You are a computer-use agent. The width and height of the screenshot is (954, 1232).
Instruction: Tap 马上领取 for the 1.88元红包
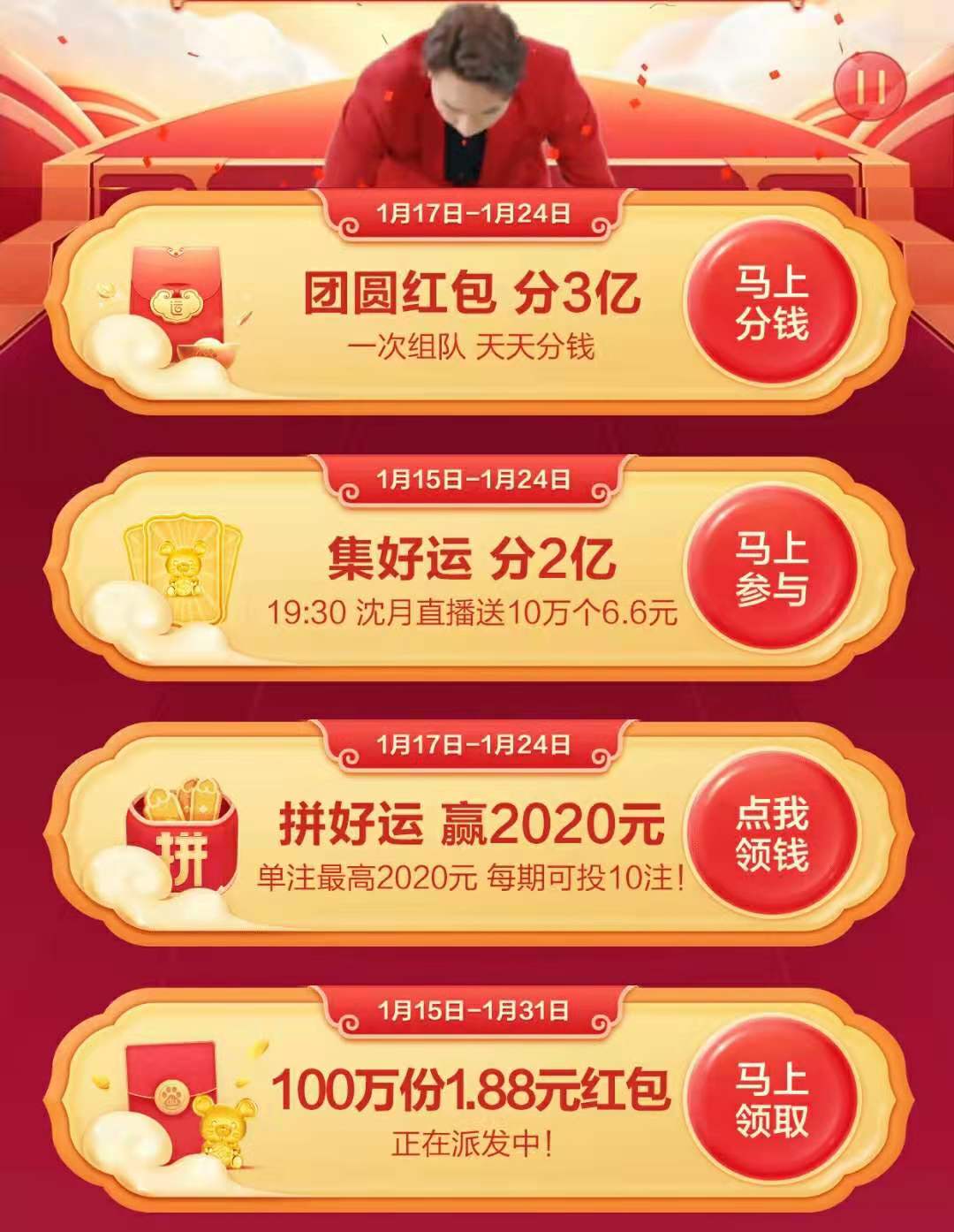pos(772,1099)
